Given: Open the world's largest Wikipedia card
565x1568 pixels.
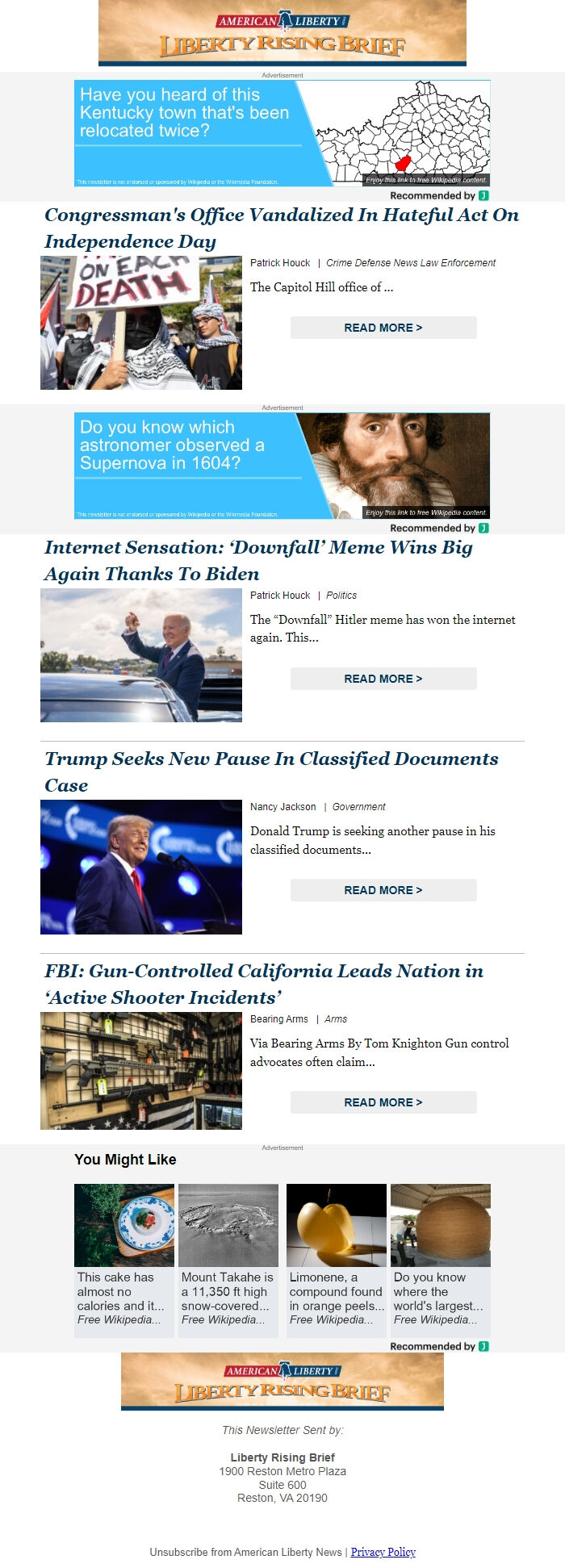Looking at the screenshot, I should (x=441, y=1260).
